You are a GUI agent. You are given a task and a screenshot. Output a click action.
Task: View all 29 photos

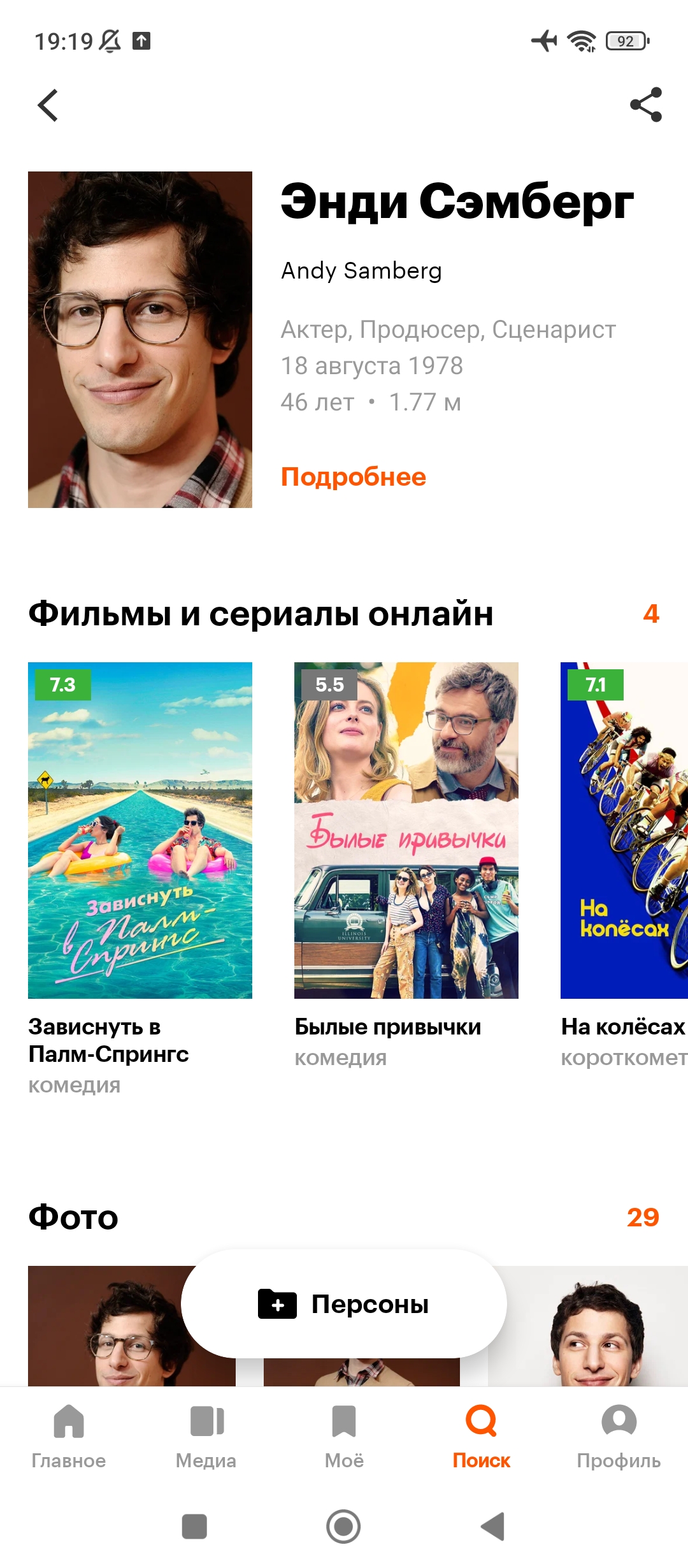coord(642,1217)
